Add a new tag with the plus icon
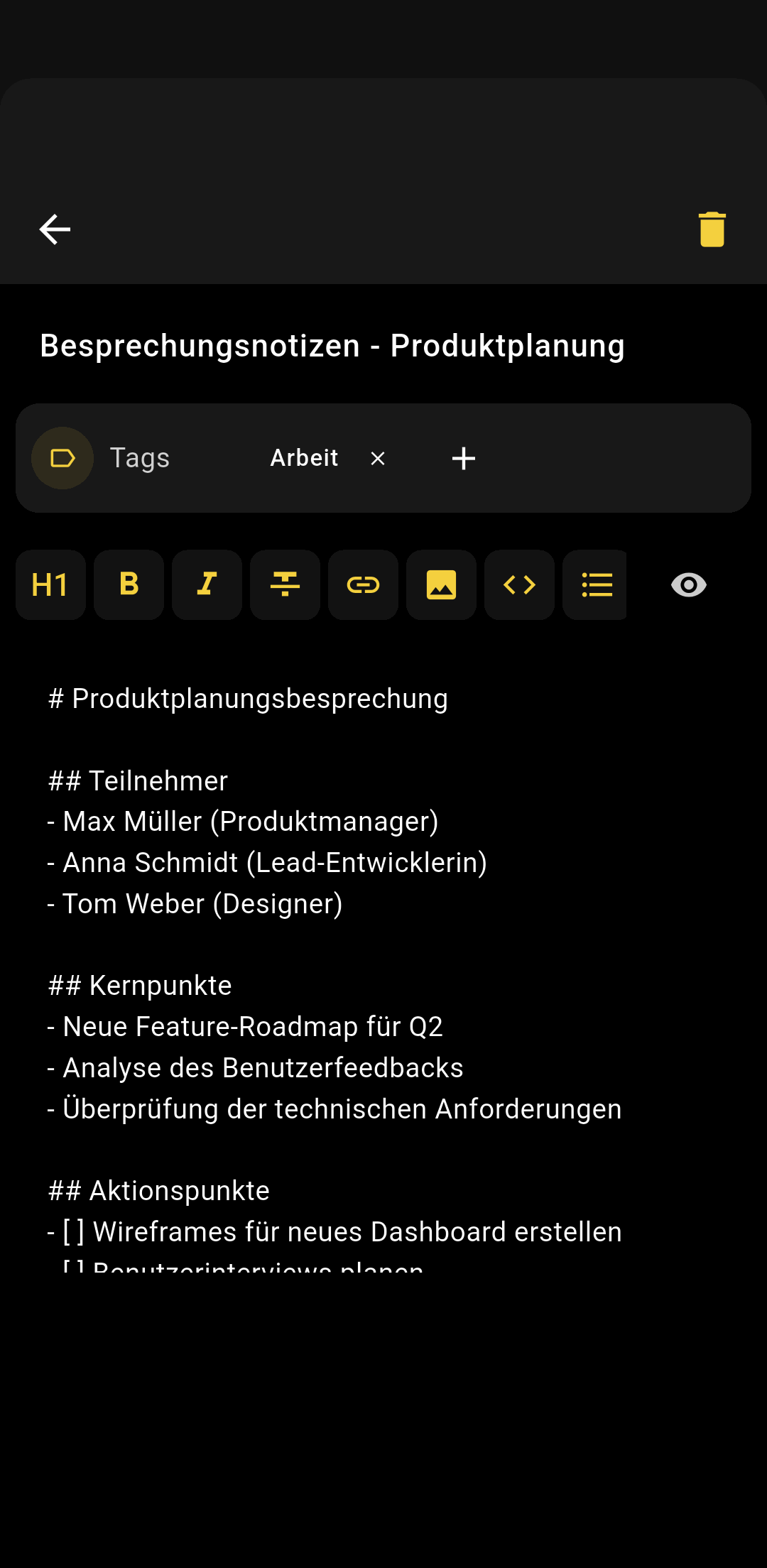This screenshot has height=1568, width=767. click(463, 459)
